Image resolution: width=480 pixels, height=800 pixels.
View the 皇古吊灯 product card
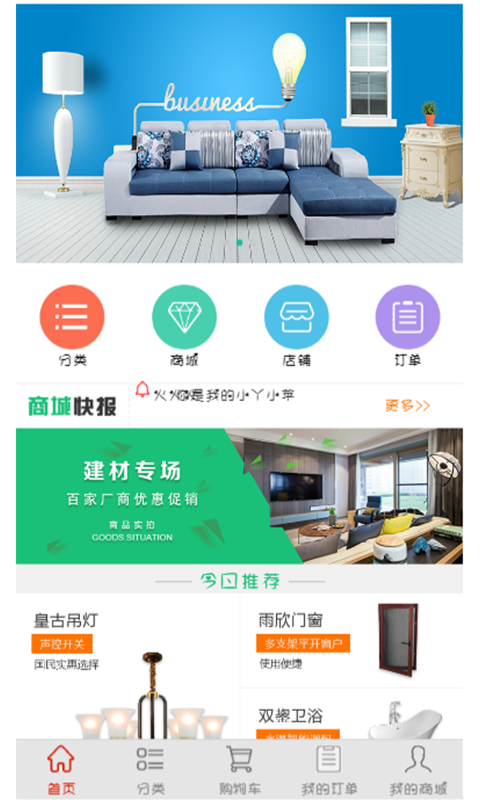[128, 666]
